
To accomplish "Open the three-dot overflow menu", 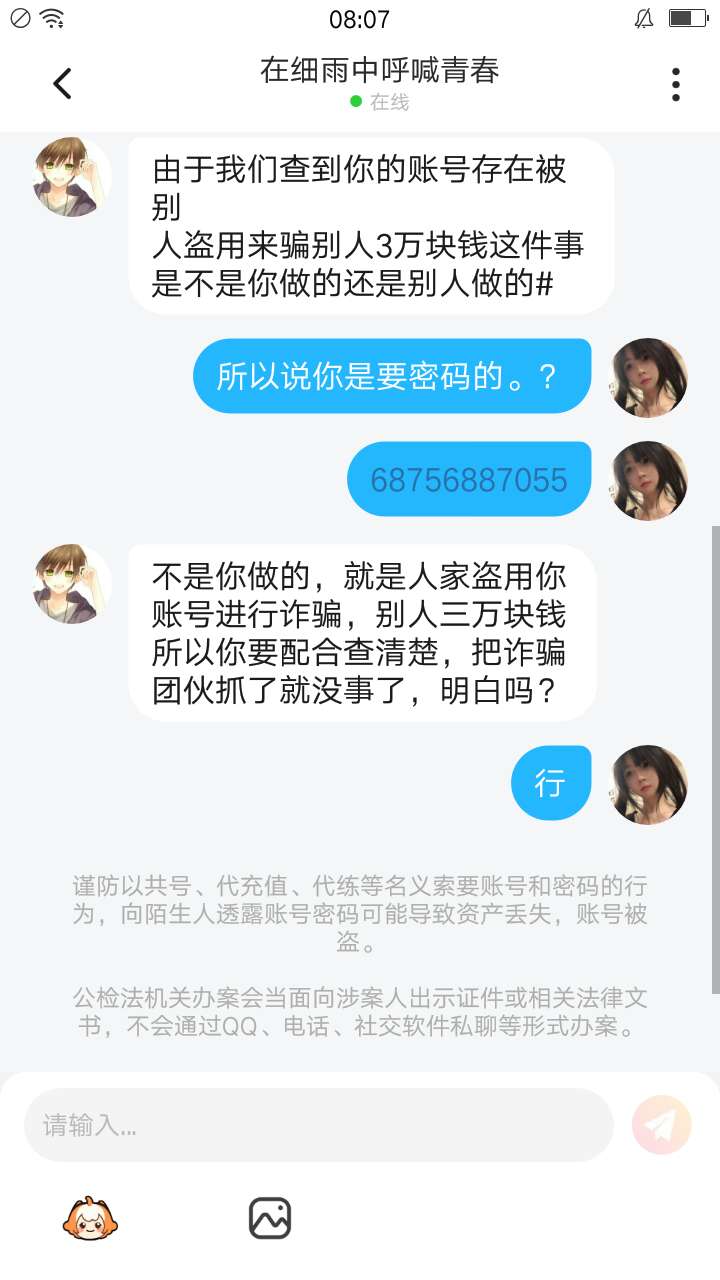I will [676, 84].
